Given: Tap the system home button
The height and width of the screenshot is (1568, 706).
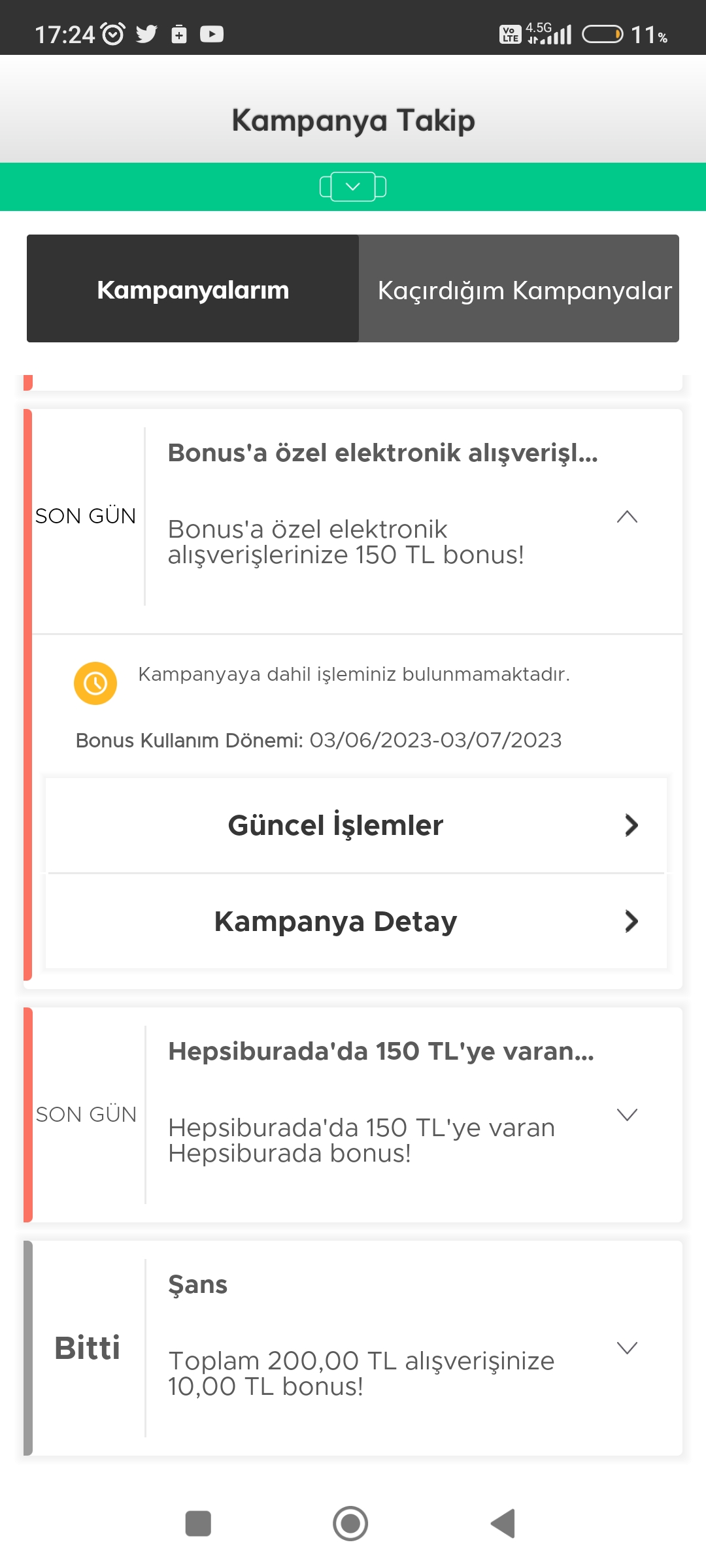Looking at the screenshot, I should tap(350, 1524).
